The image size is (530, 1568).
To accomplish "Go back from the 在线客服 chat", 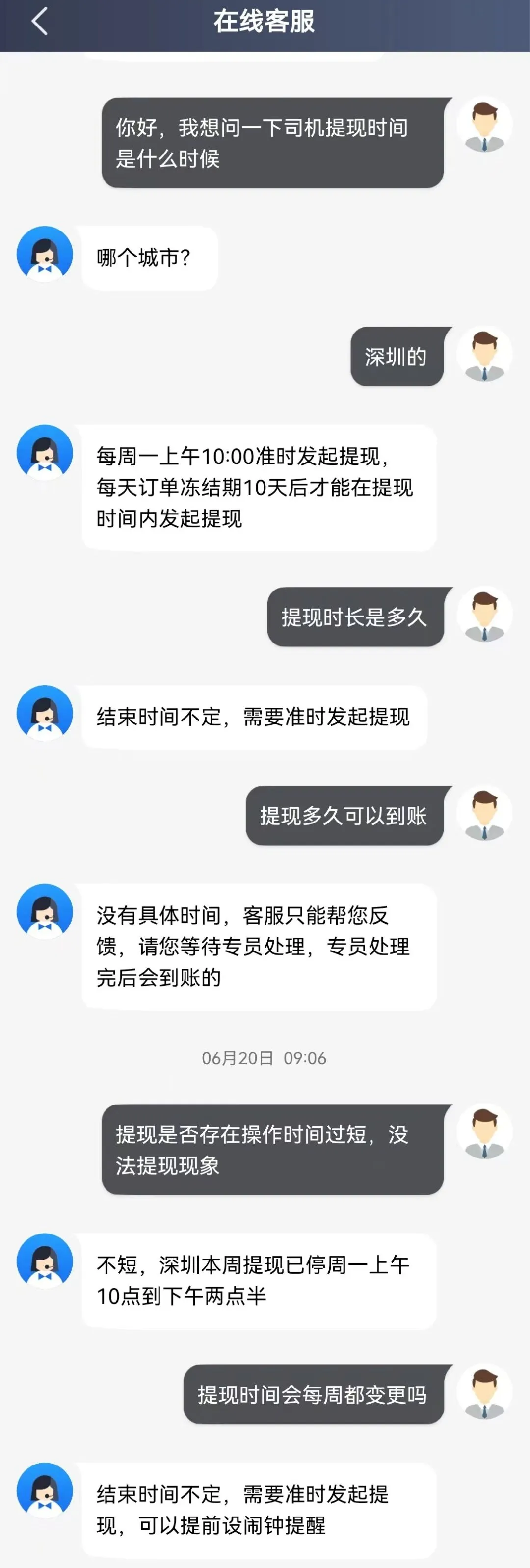I will [x=40, y=22].
